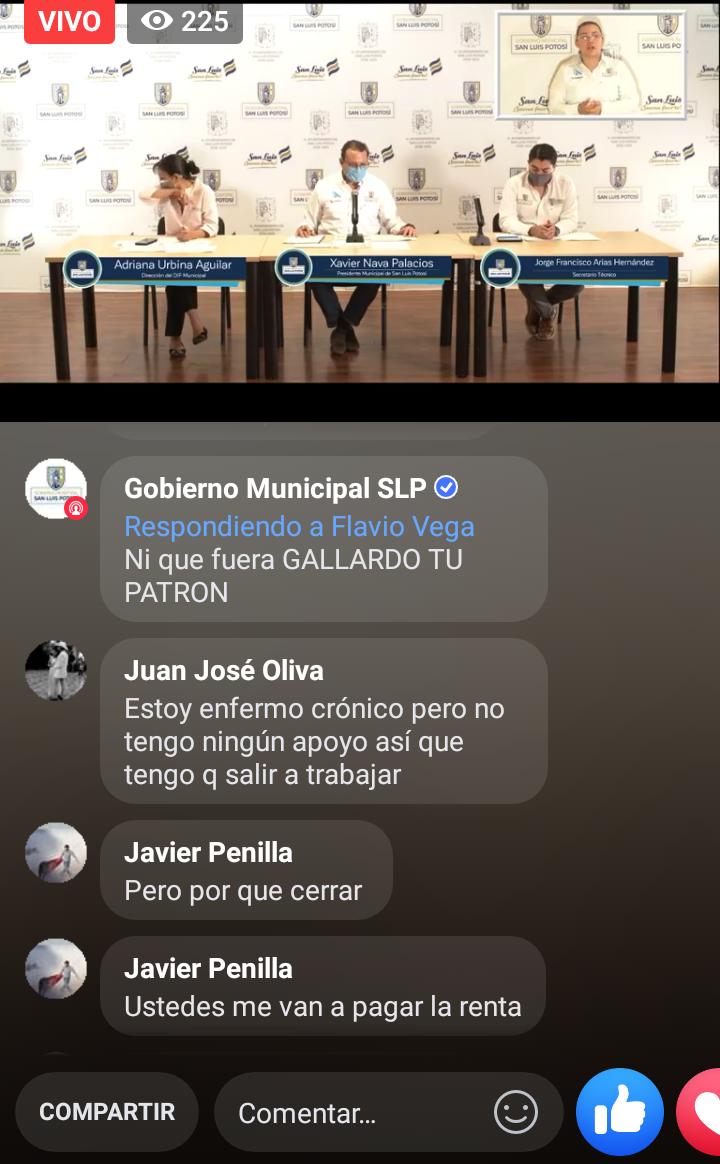
Task: Like the live video with thumbs up
Action: pos(620,1112)
